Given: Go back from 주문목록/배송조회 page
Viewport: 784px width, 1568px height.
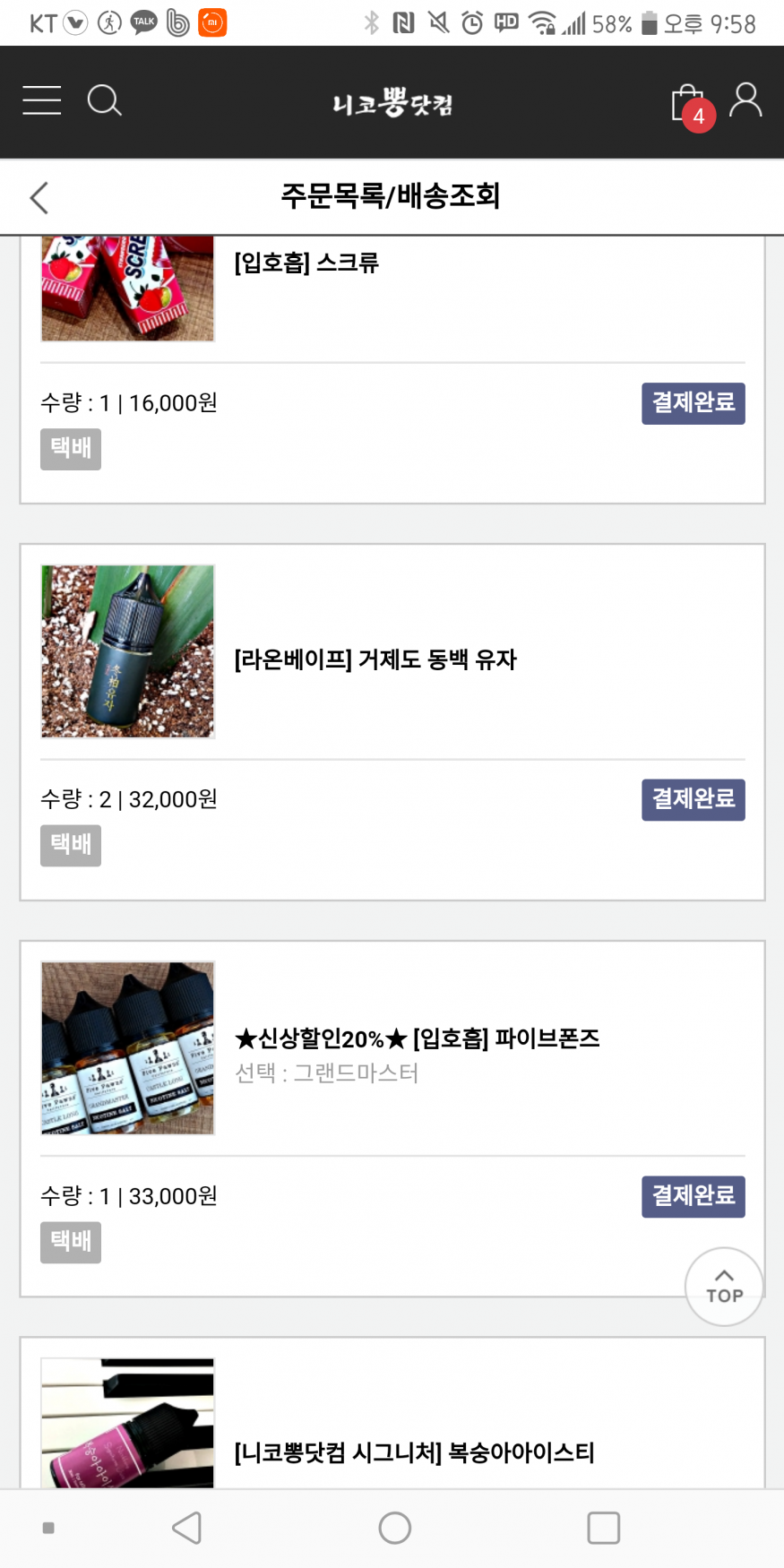Looking at the screenshot, I should pos(39,197).
